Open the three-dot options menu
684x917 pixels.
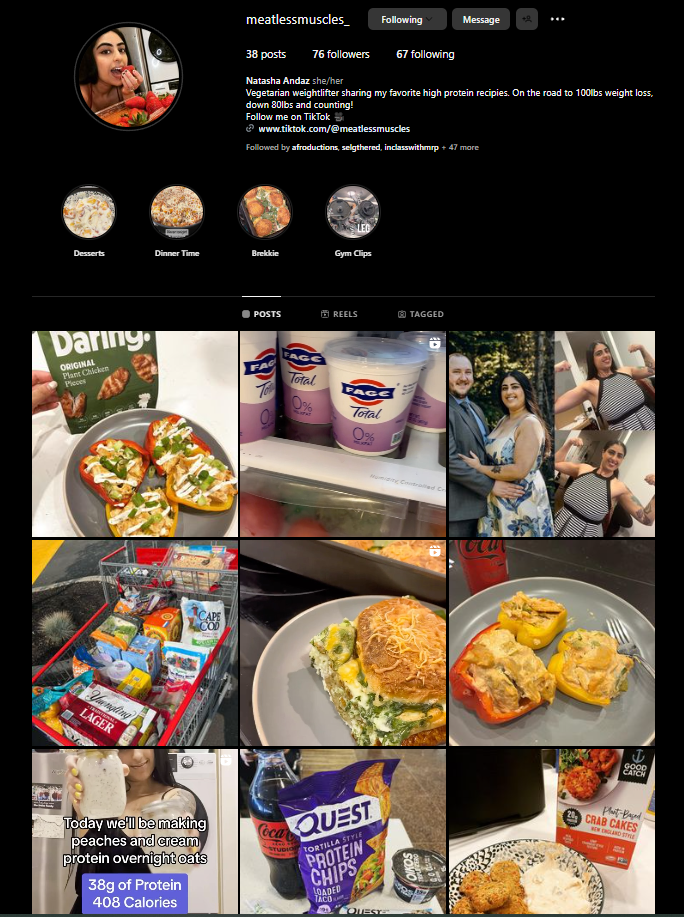tap(558, 20)
